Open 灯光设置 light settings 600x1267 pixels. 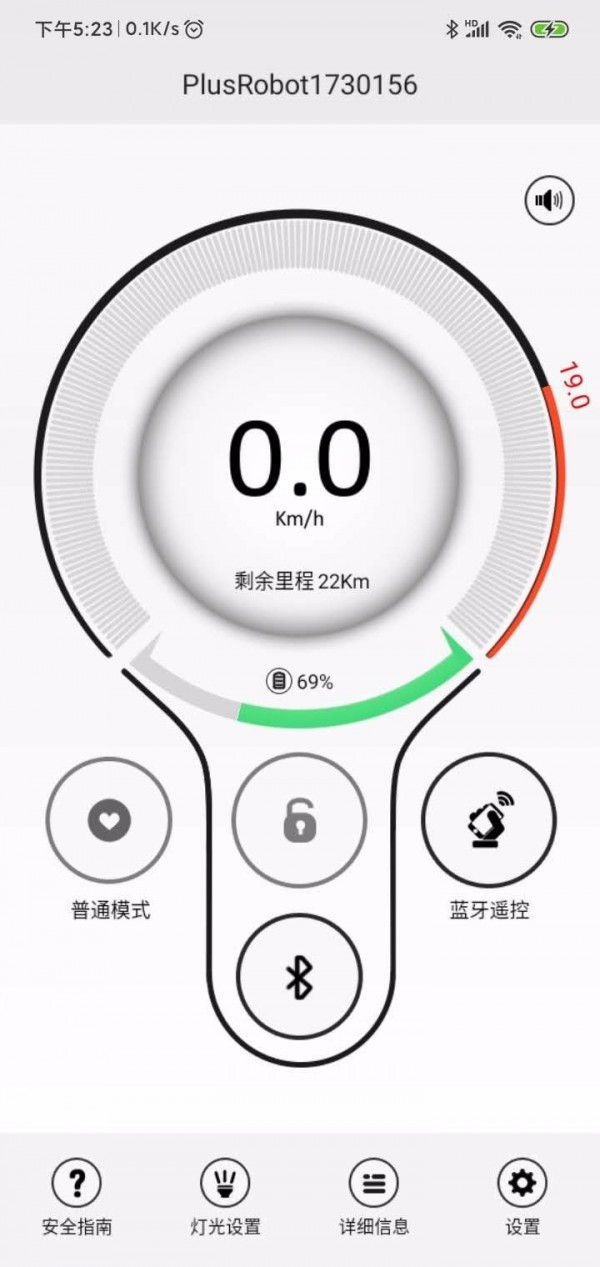coord(225,1198)
